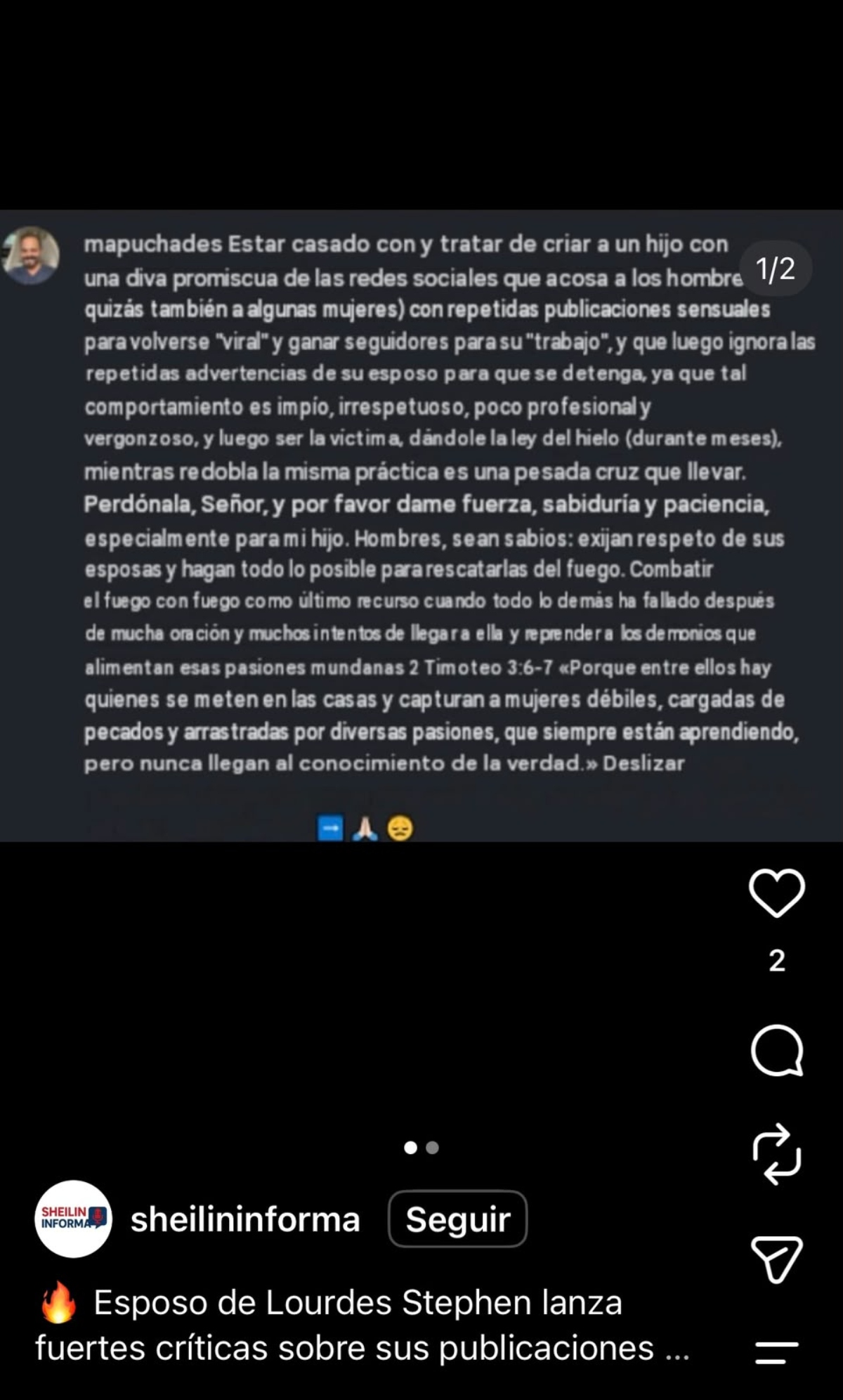Expand the caption about Lourdes Stephen
The height and width of the screenshot is (1400, 843).
pos(362,1326)
